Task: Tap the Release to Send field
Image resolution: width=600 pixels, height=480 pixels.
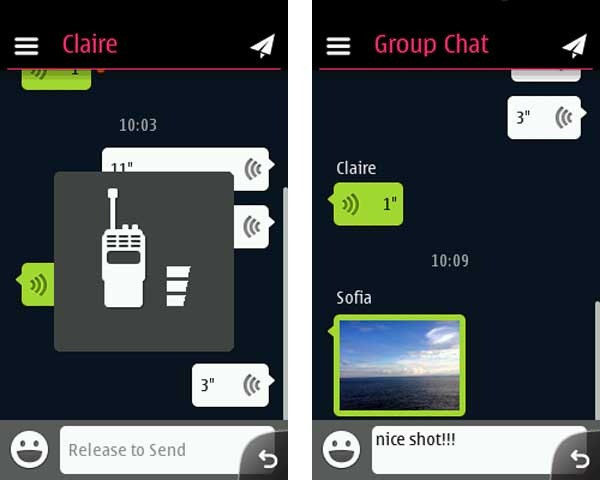Action: pos(150,450)
